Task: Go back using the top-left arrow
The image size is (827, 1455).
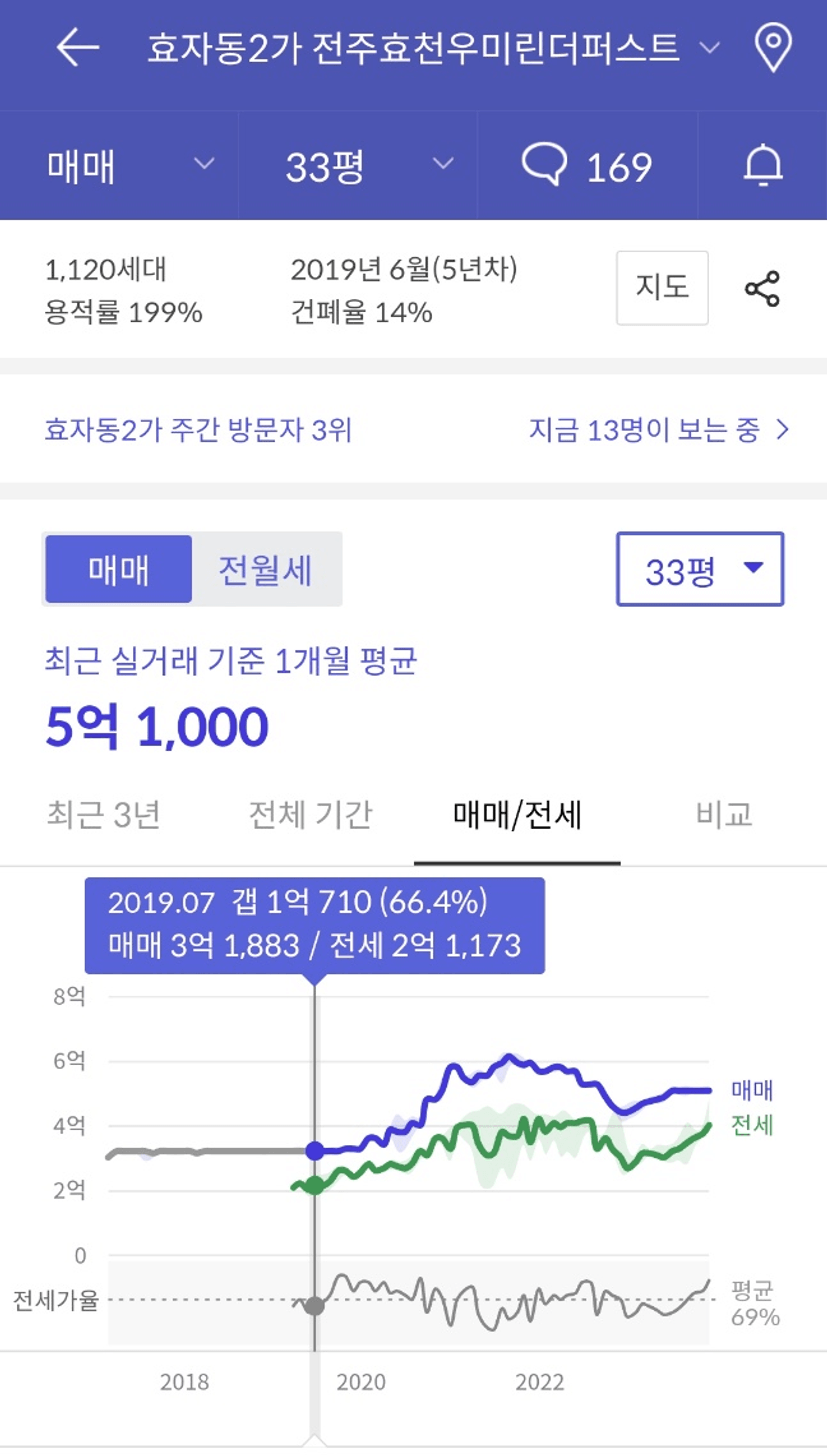Action: 78,48
